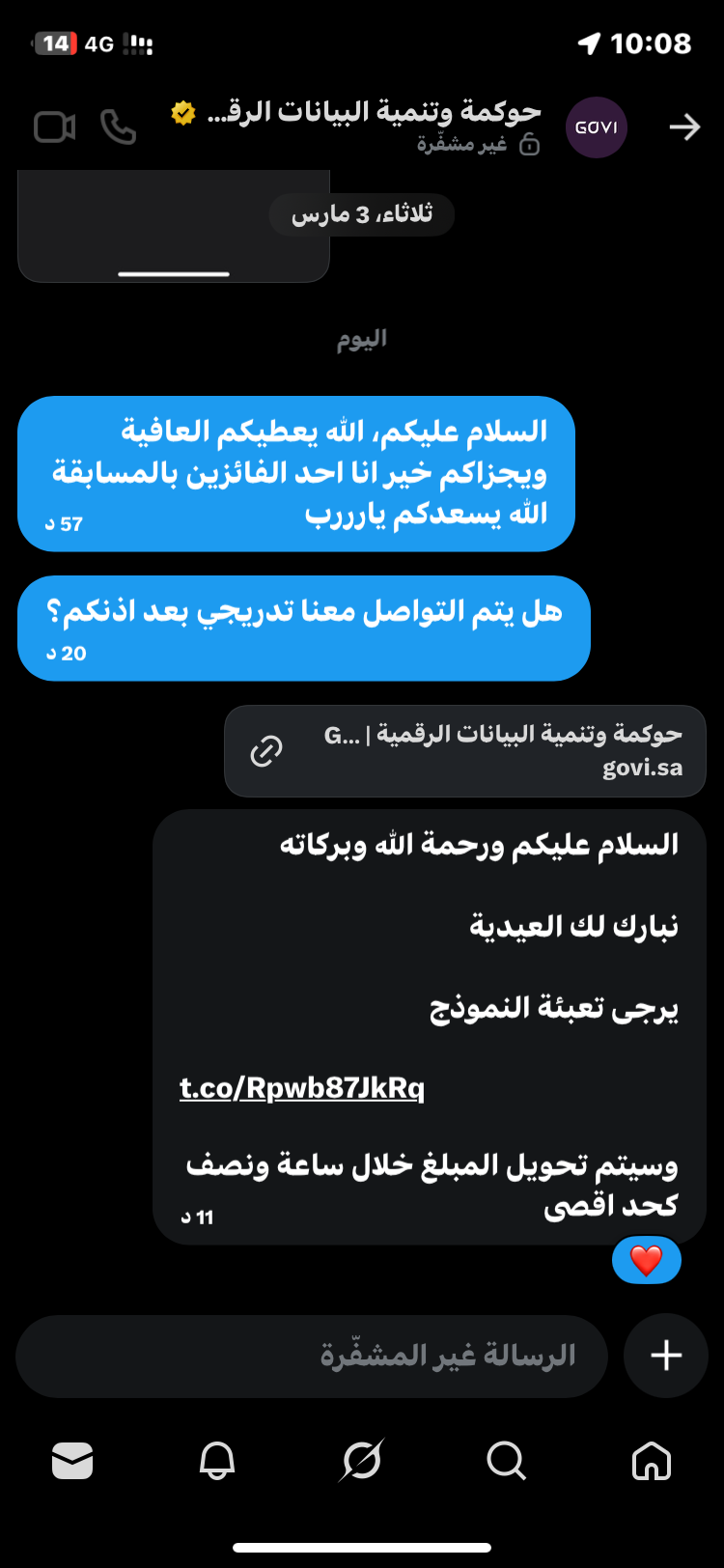Open the Grok tab
The height and width of the screenshot is (1568, 724).
(362, 1461)
